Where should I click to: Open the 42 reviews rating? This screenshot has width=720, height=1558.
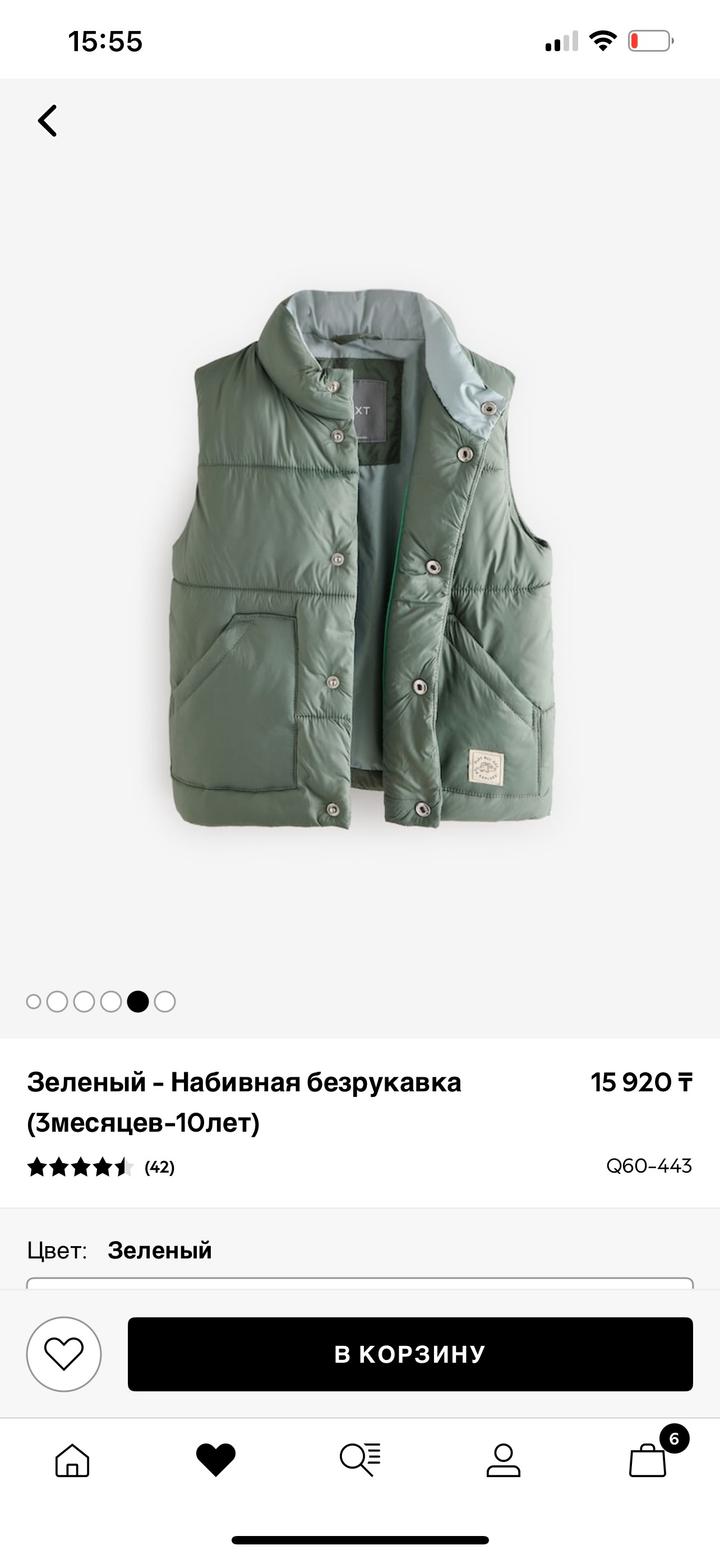(100, 1167)
